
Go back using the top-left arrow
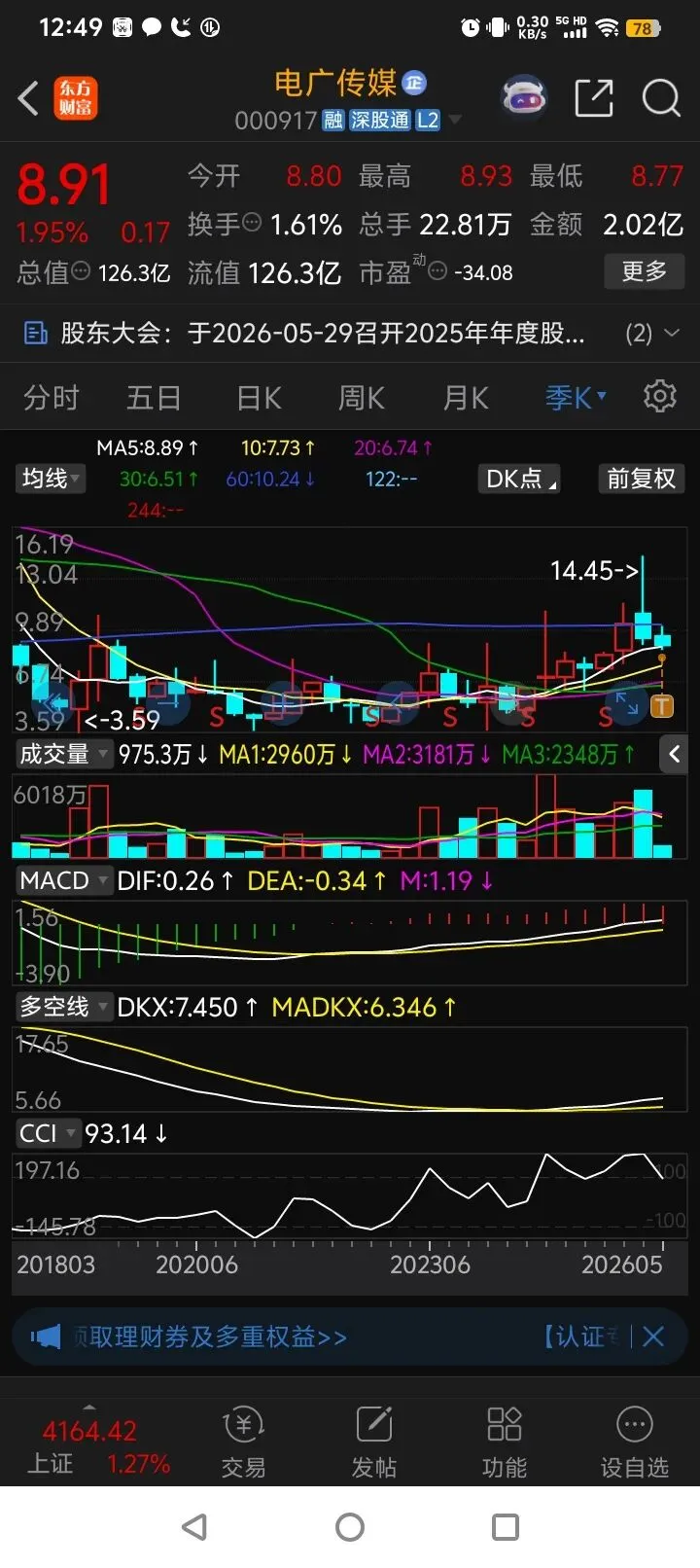coord(28,98)
